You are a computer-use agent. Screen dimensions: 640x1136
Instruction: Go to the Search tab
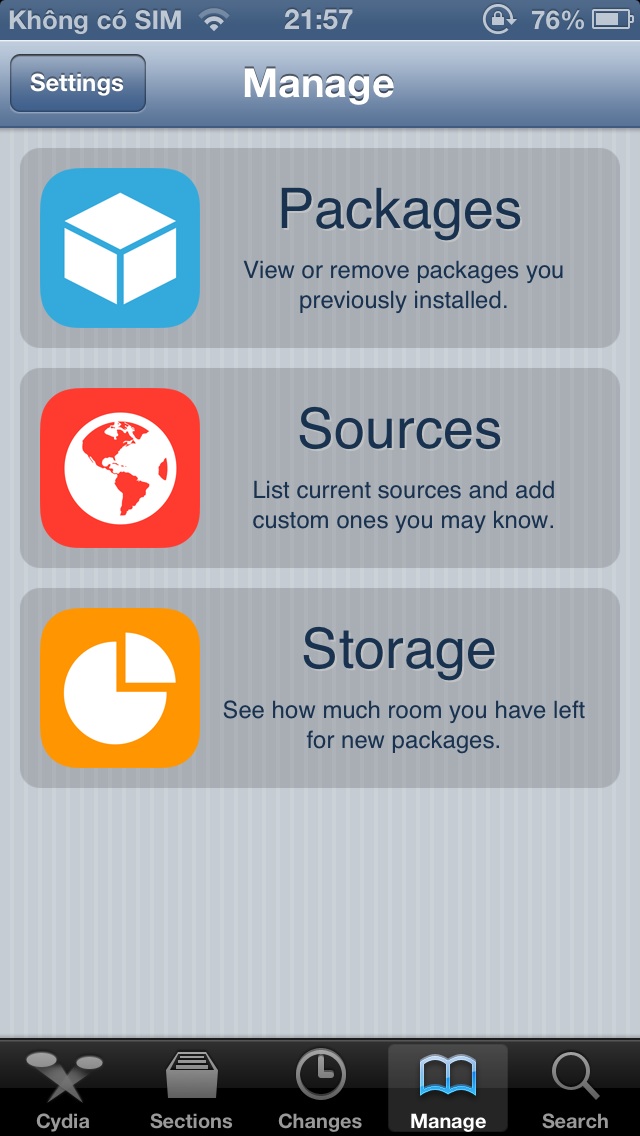(x=575, y=1090)
